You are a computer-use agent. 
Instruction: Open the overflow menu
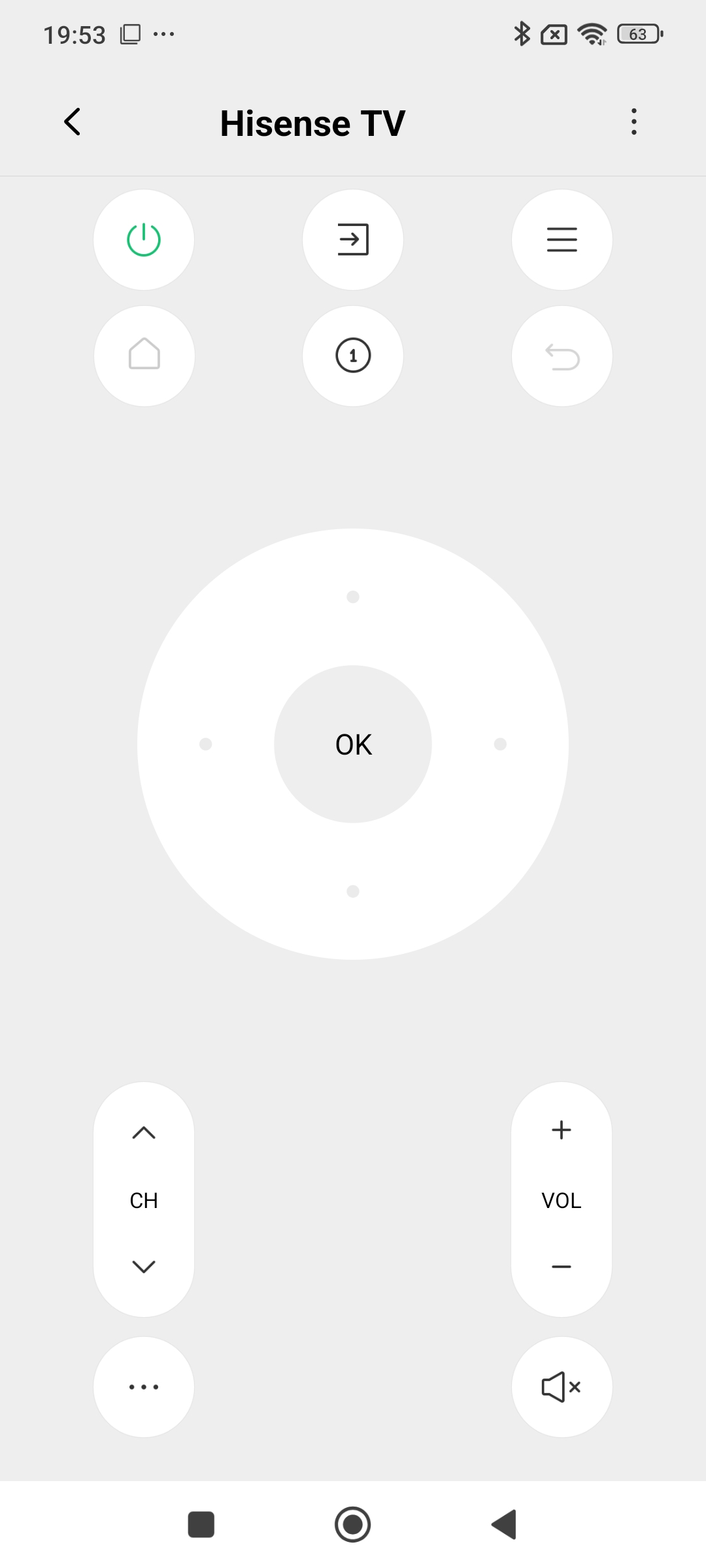tap(633, 122)
